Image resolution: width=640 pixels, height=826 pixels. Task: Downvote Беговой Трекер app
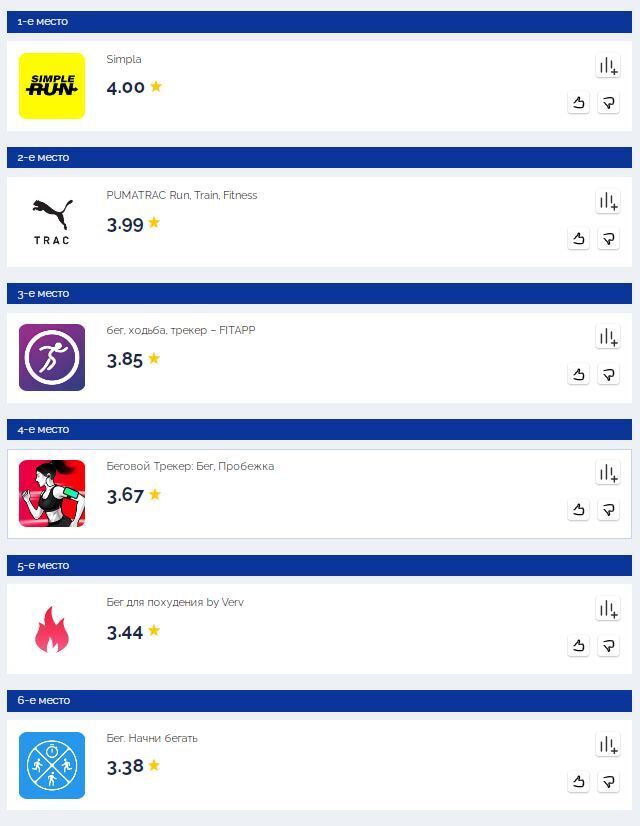tap(608, 511)
